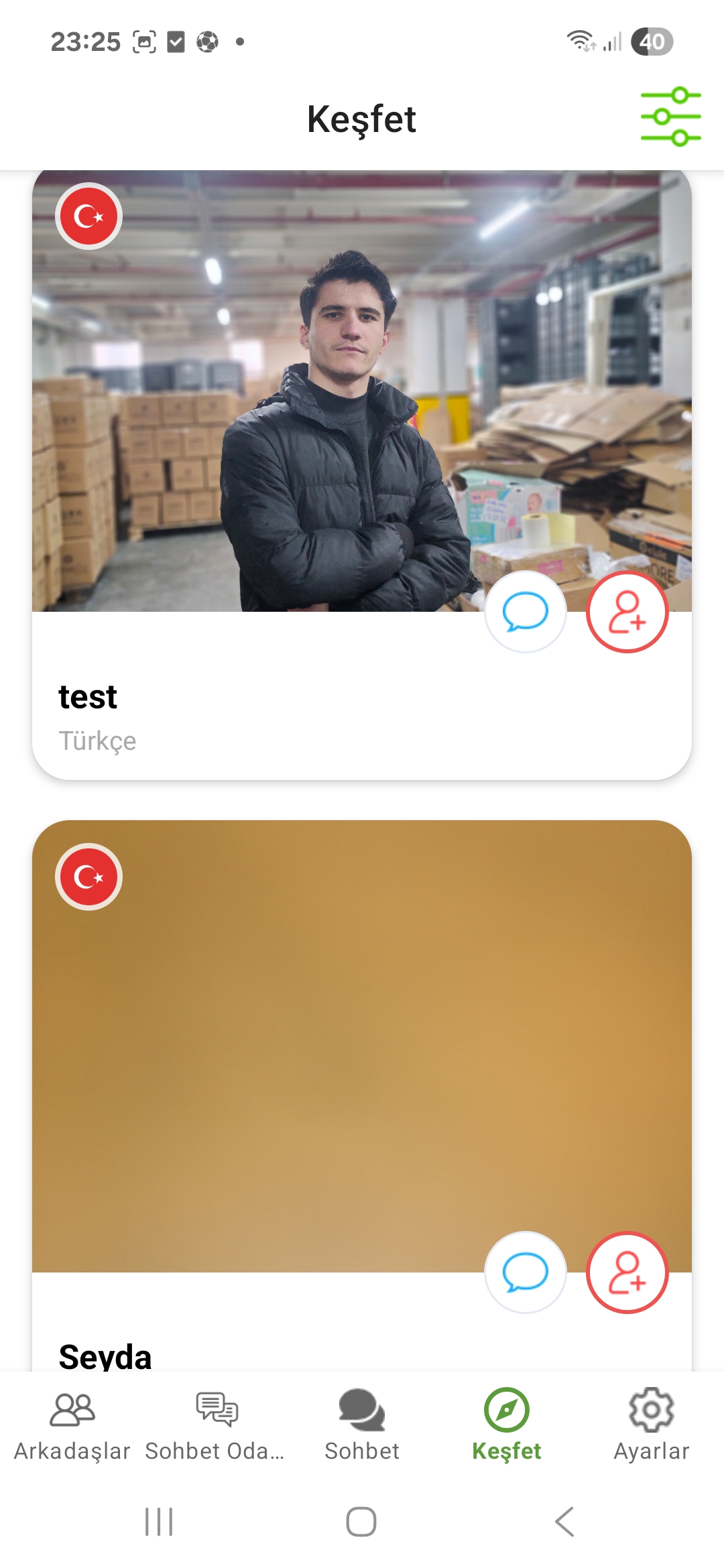
Task: Message Seyda with the chat bubble
Action: click(526, 1272)
